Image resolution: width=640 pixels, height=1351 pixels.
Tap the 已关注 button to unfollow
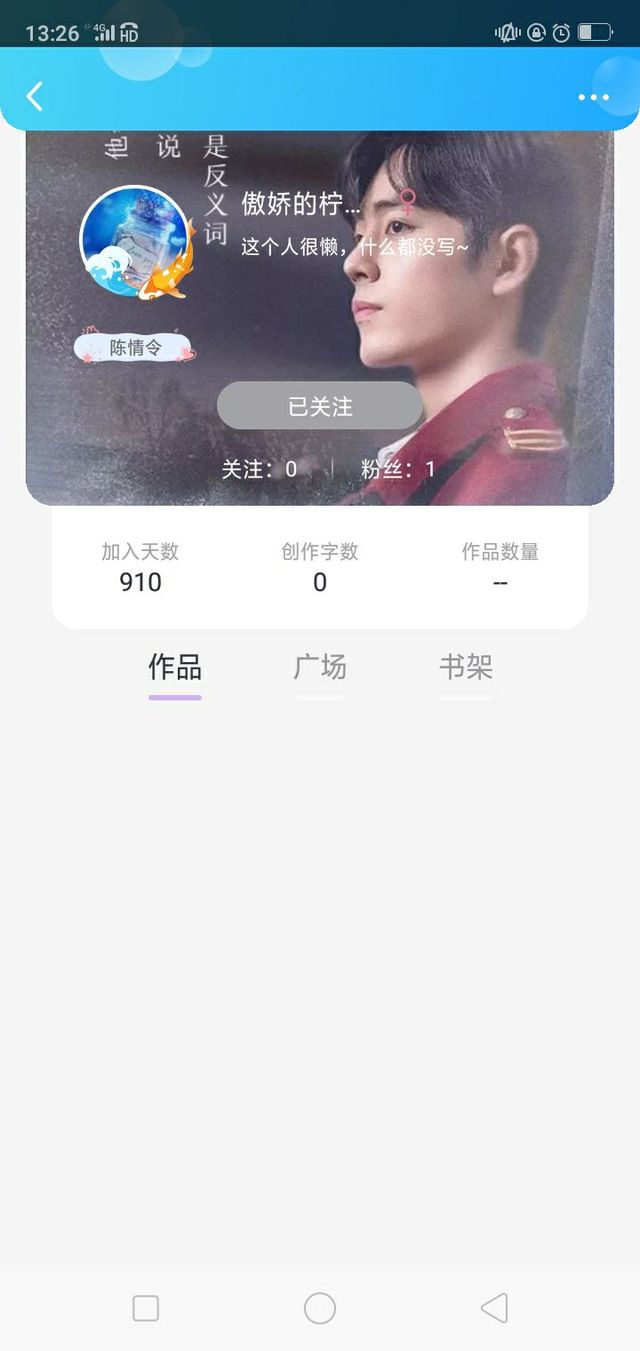coord(320,407)
